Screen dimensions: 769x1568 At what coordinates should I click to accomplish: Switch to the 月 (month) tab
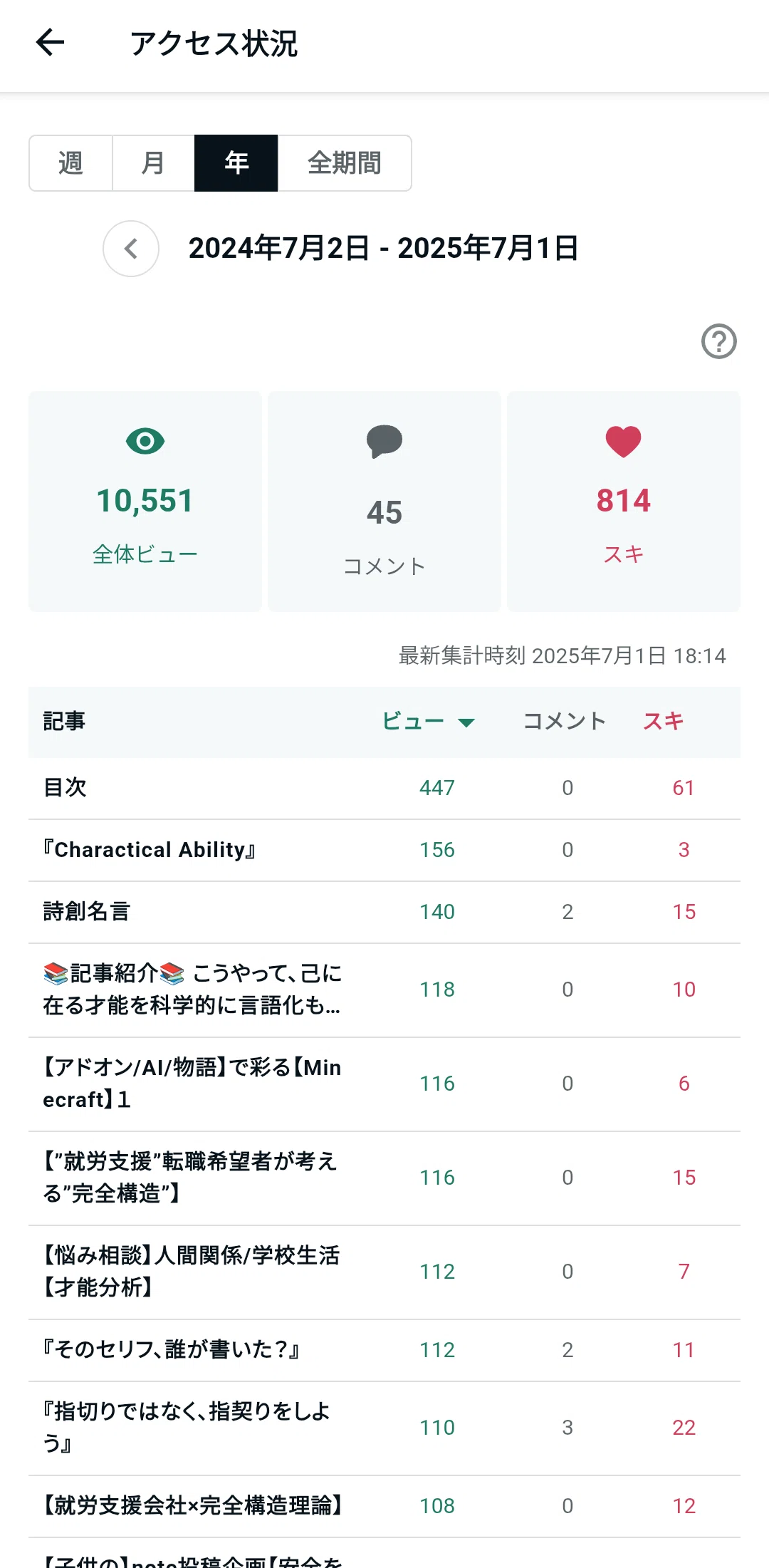click(153, 163)
